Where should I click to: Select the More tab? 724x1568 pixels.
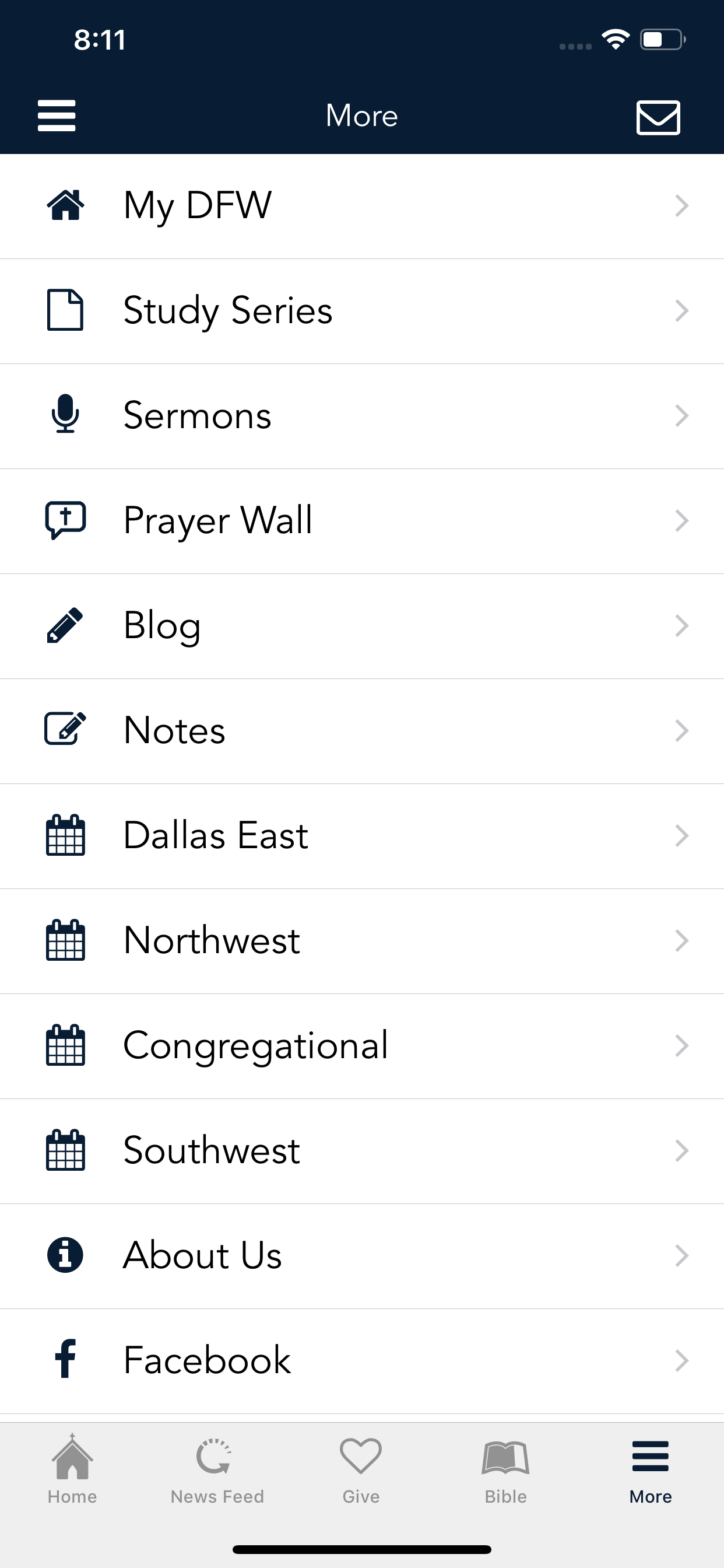[651, 1469]
